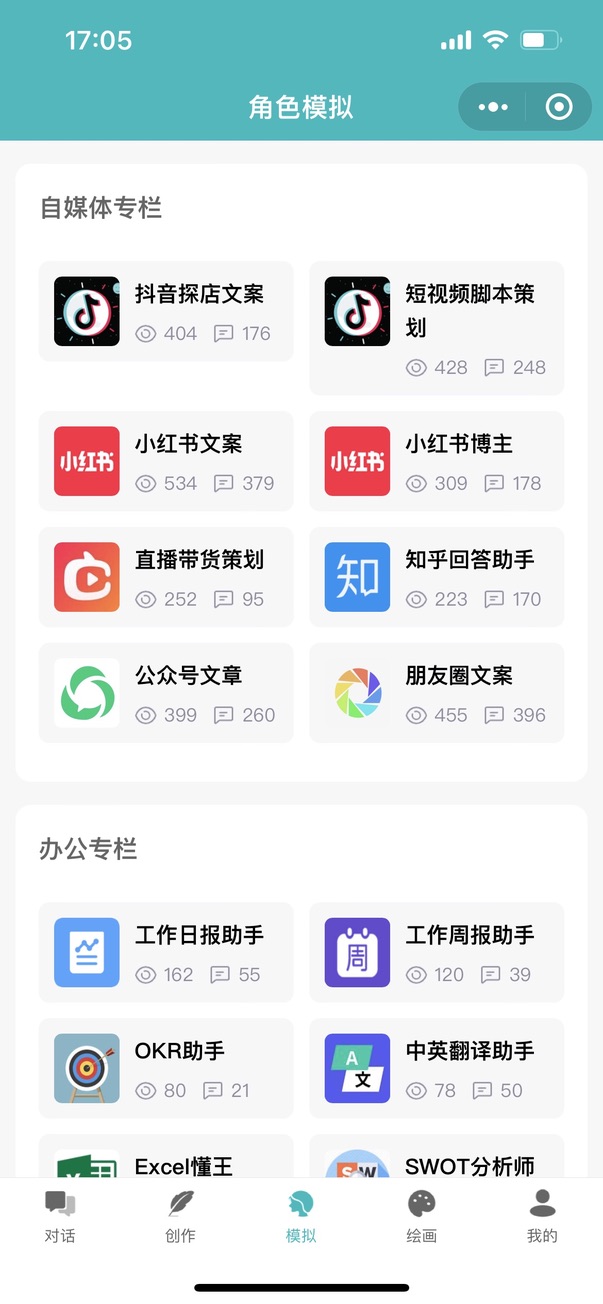Select the OKR助手 role card
This screenshot has width=603, height=1304.
coord(166,1068)
